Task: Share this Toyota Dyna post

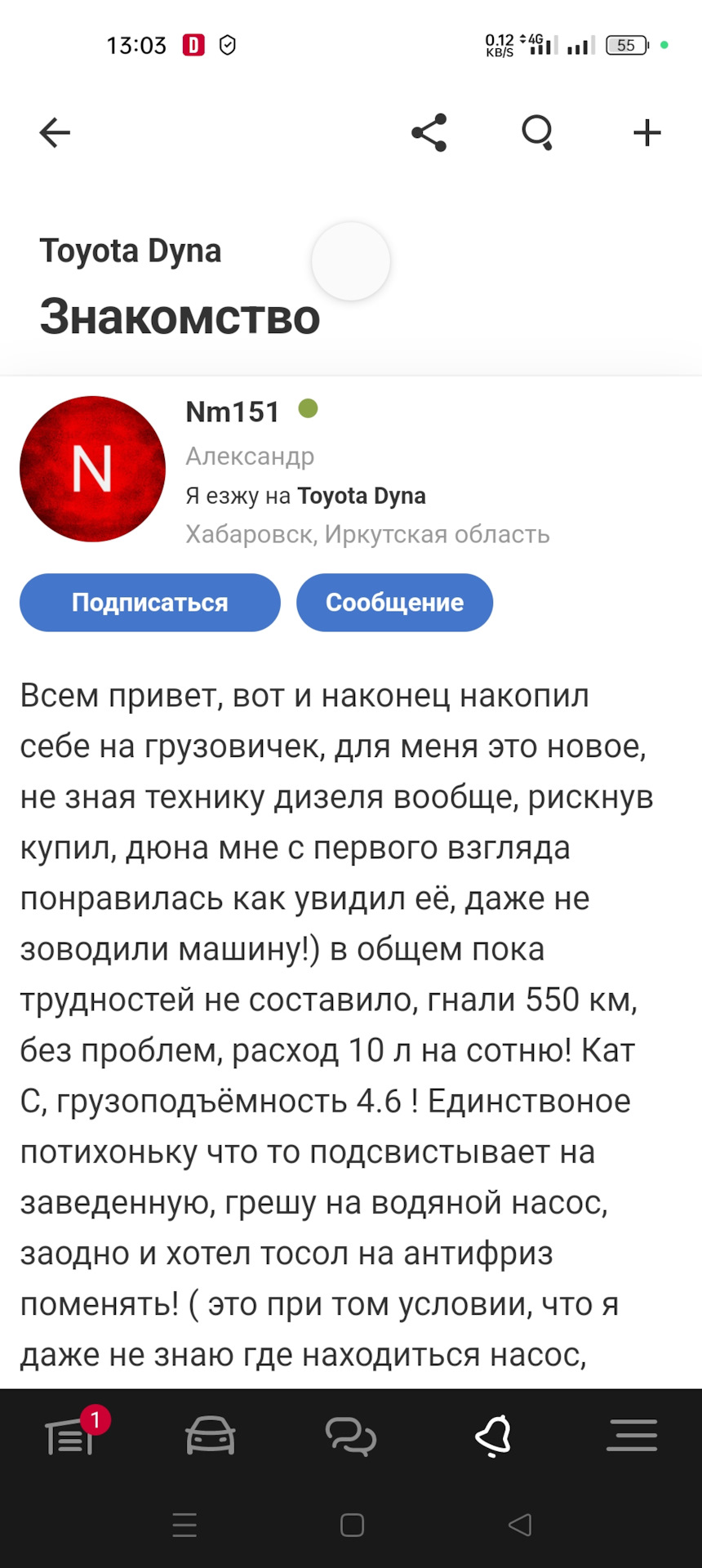Action: [429, 132]
